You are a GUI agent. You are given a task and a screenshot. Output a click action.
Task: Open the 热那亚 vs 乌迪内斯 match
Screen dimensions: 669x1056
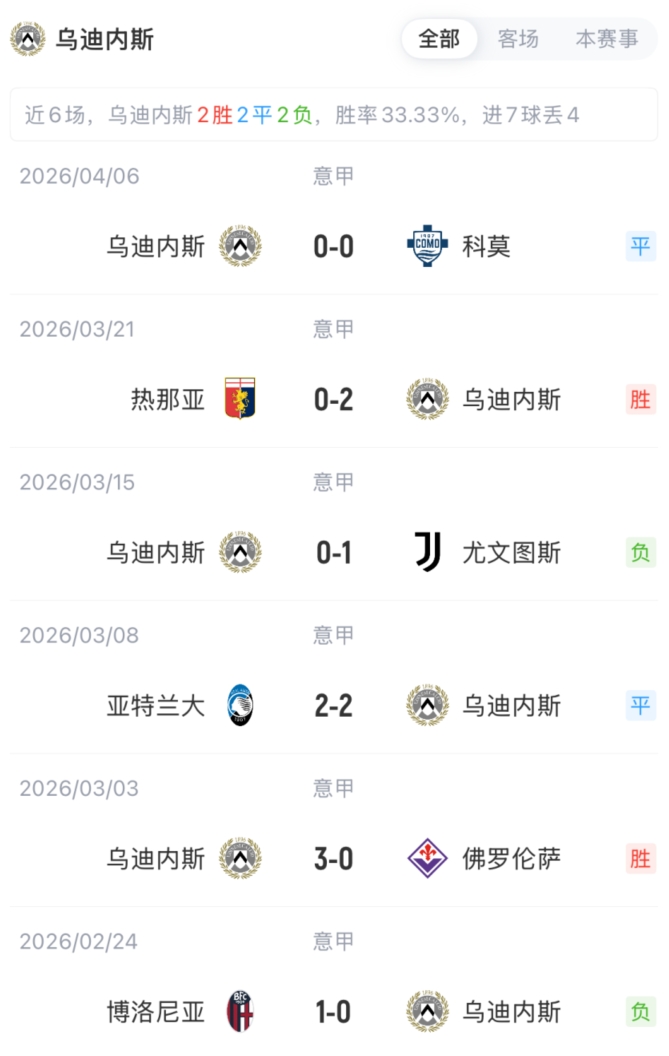334,399
